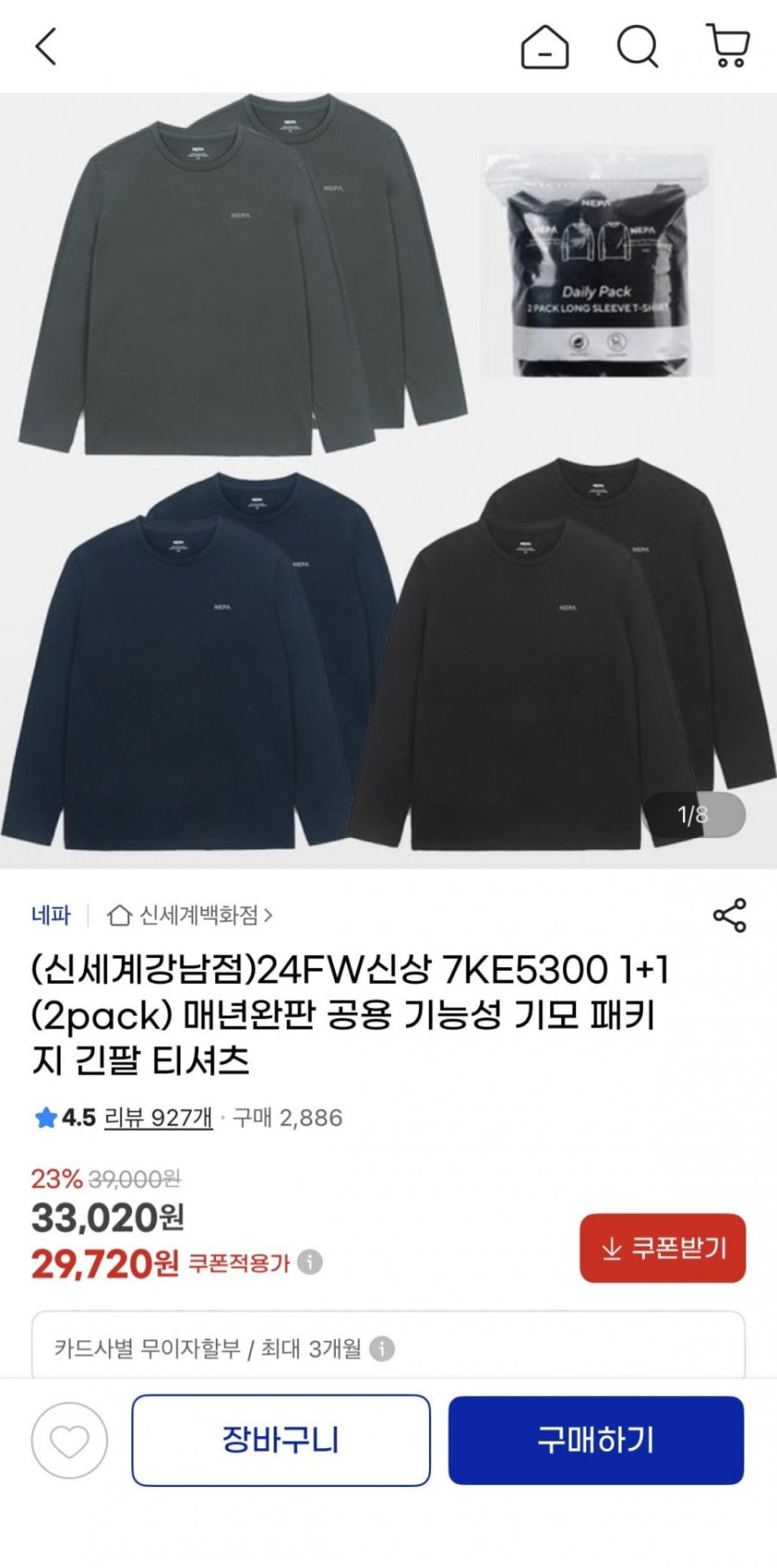Open the shopping cart icon
777x1568 pixels.
pyautogui.click(x=729, y=46)
